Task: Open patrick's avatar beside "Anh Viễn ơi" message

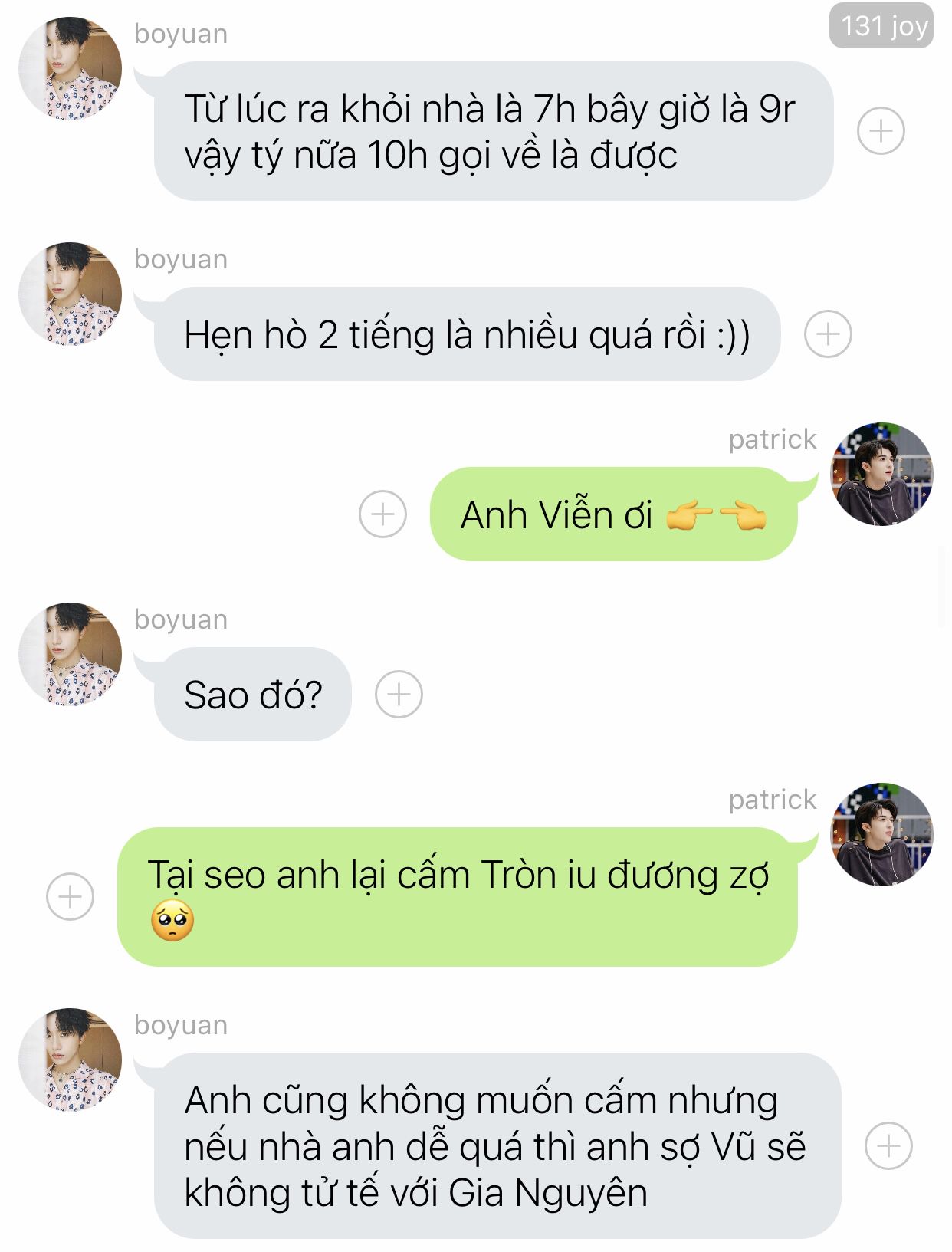Action: pyautogui.click(x=882, y=474)
